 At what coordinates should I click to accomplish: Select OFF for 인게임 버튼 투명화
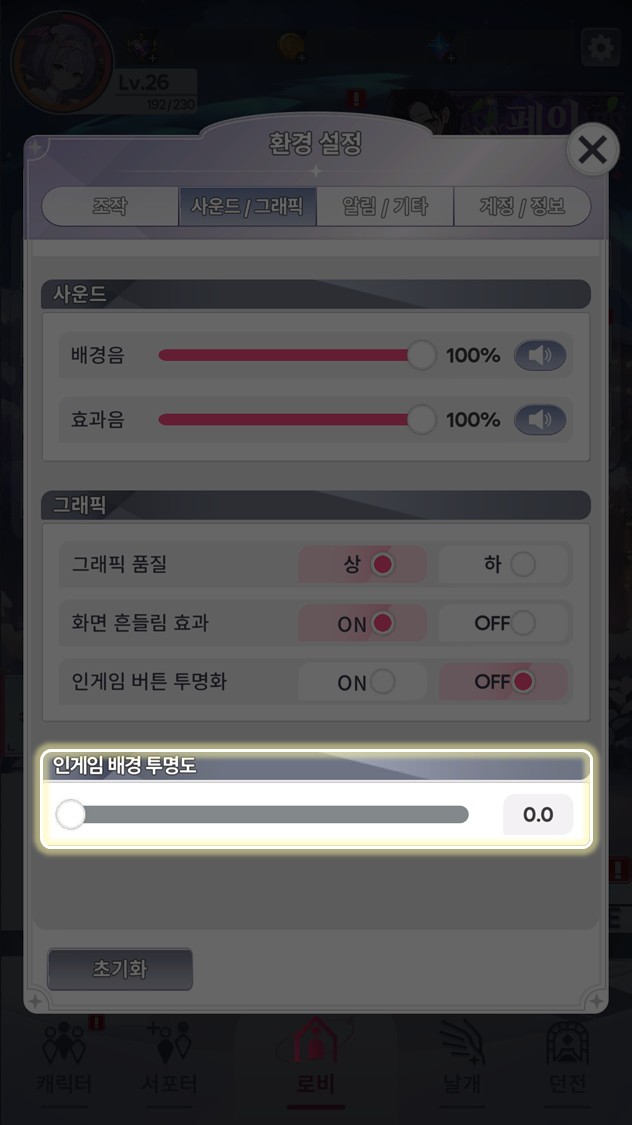504,682
